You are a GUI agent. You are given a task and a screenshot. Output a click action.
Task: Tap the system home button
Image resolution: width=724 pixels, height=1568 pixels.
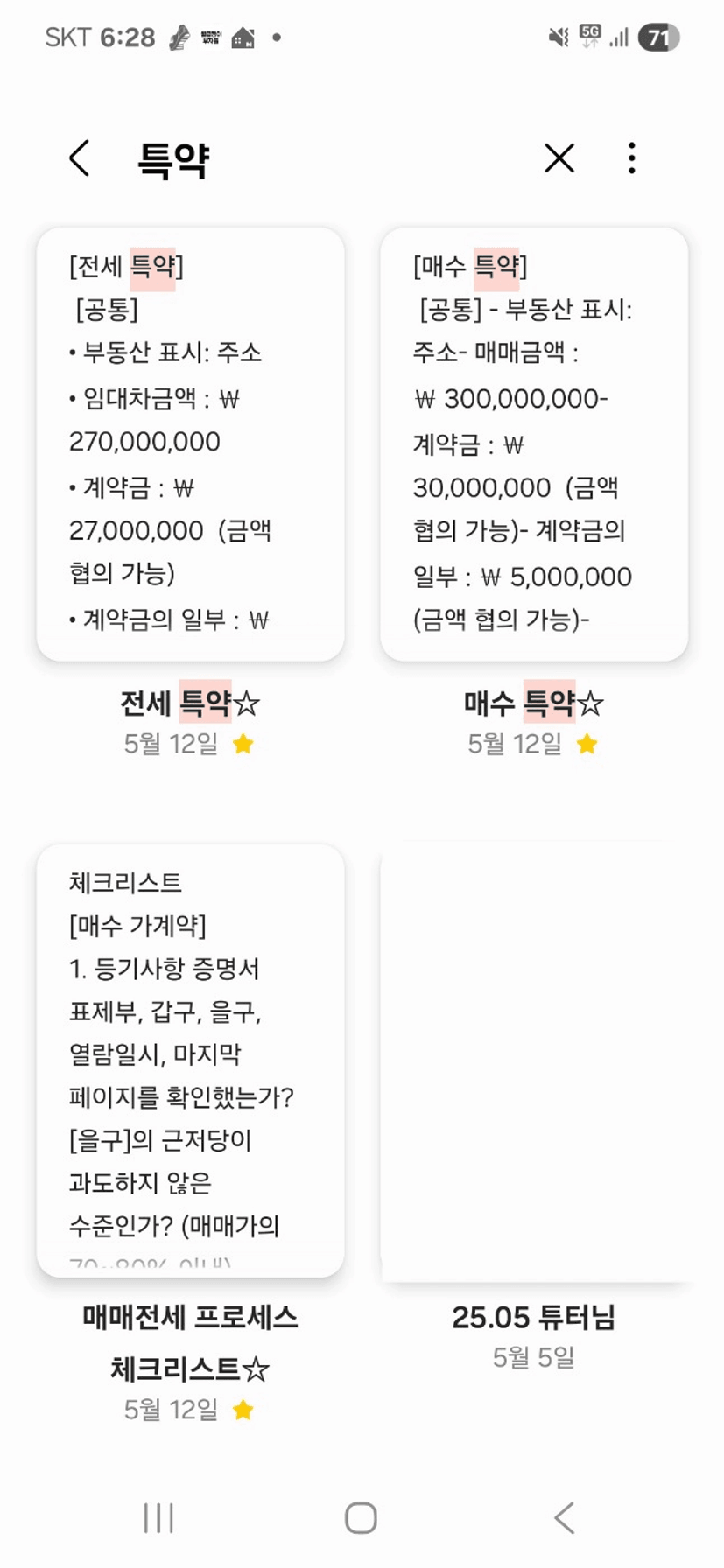click(x=361, y=1517)
